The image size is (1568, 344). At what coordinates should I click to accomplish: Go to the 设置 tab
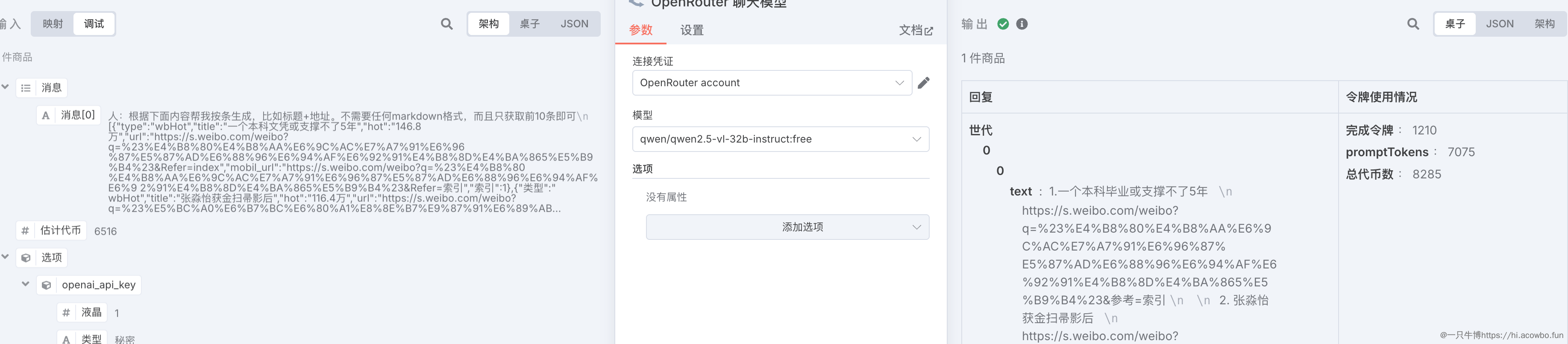click(x=691, y=30)
